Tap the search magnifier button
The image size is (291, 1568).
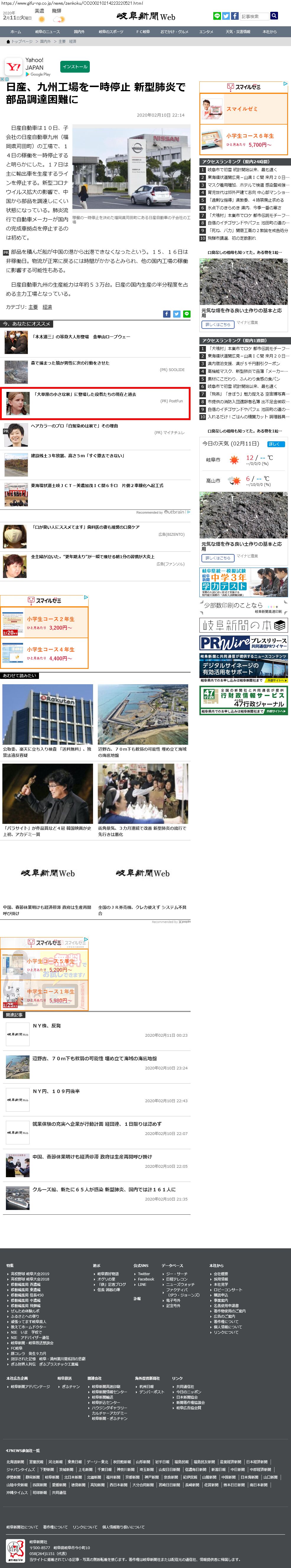point(274,16)
